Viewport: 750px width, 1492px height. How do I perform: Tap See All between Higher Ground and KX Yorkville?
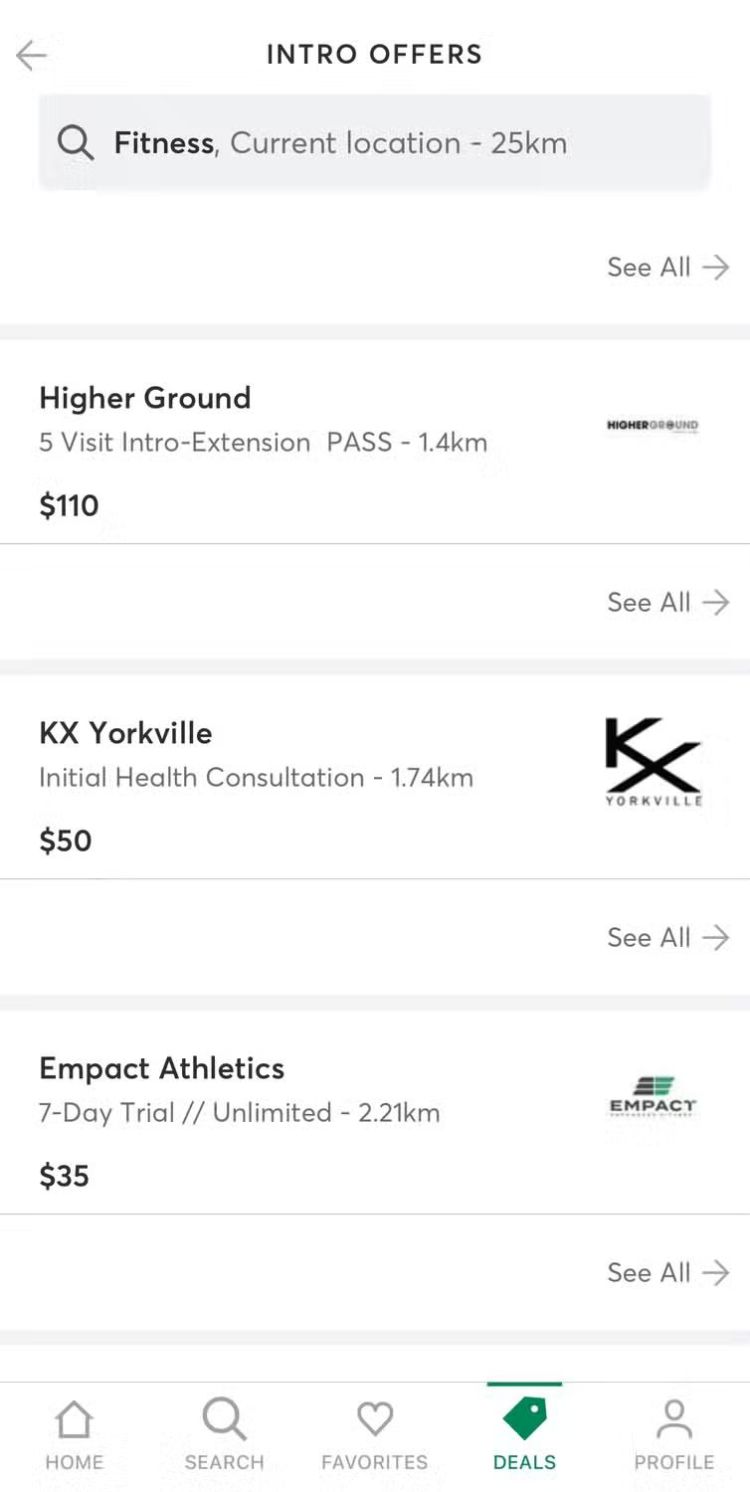pyautogui.click(x=668, y=602)
